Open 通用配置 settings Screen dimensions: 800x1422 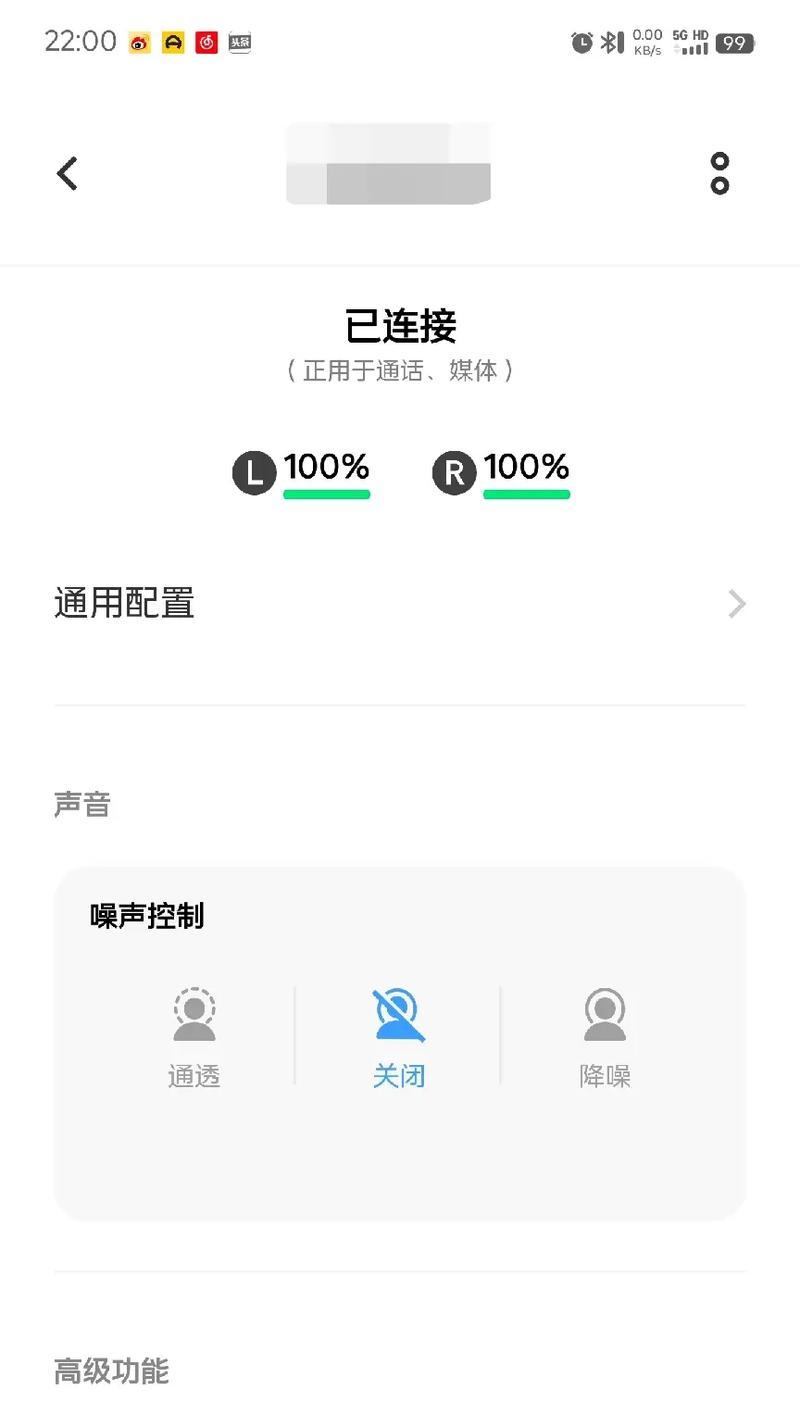click(400, 604)
